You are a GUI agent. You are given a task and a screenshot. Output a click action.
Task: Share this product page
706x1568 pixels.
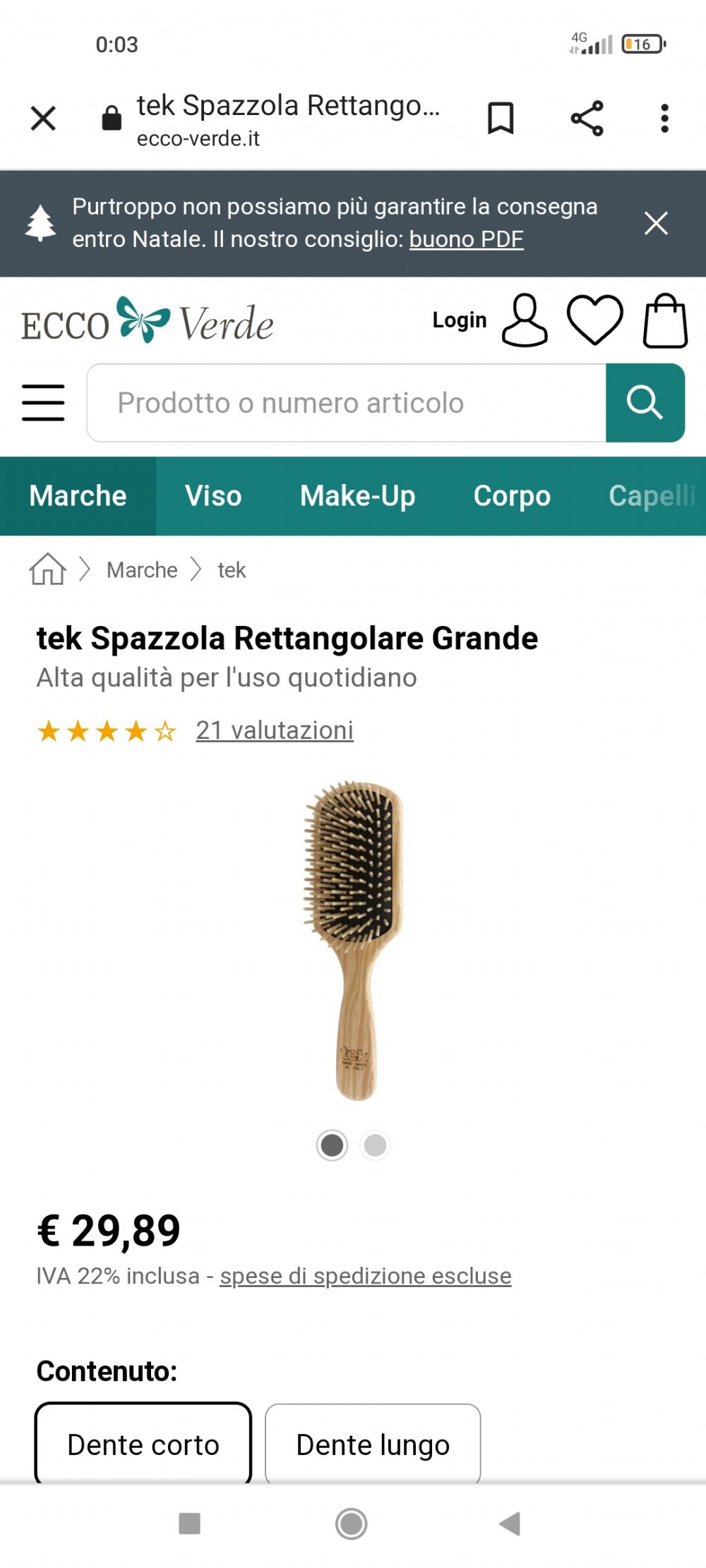pyautogui.click(x=587, y=118)
